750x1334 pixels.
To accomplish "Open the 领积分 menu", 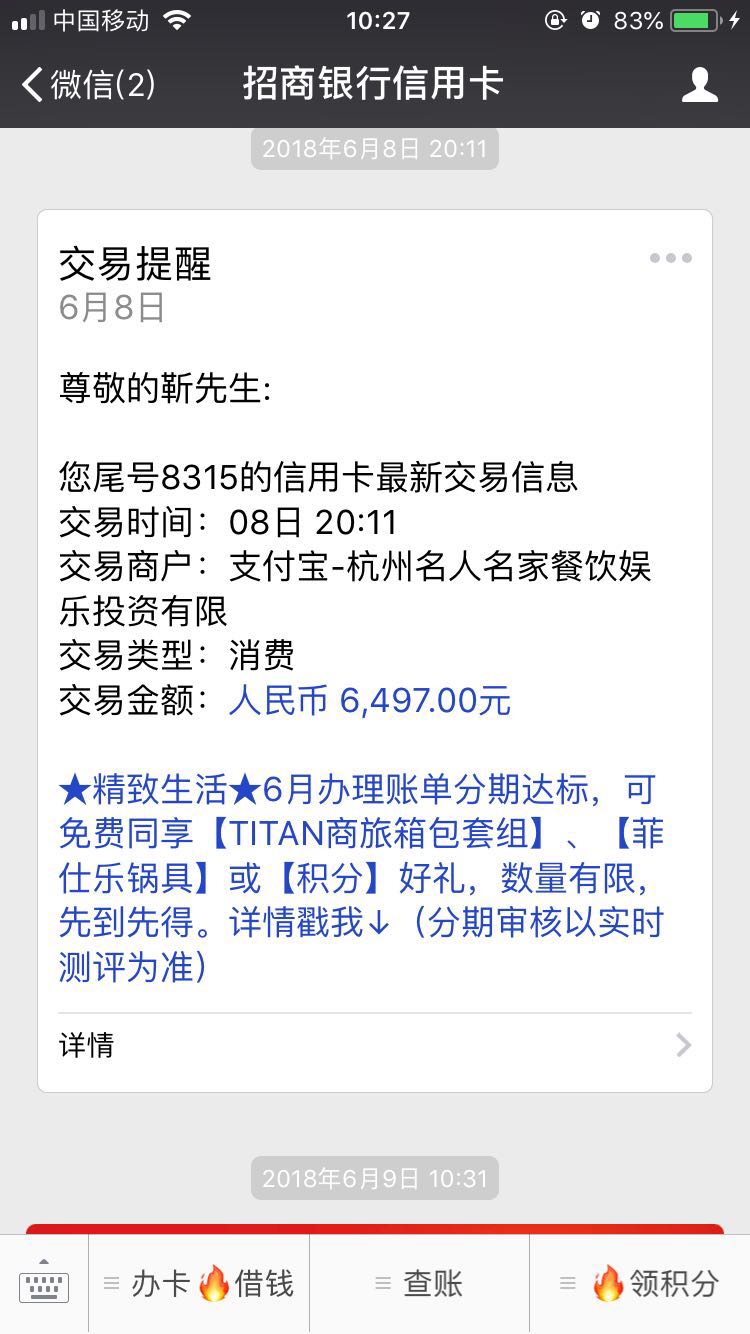I will pyautogui.click(x=640, y=1284).
